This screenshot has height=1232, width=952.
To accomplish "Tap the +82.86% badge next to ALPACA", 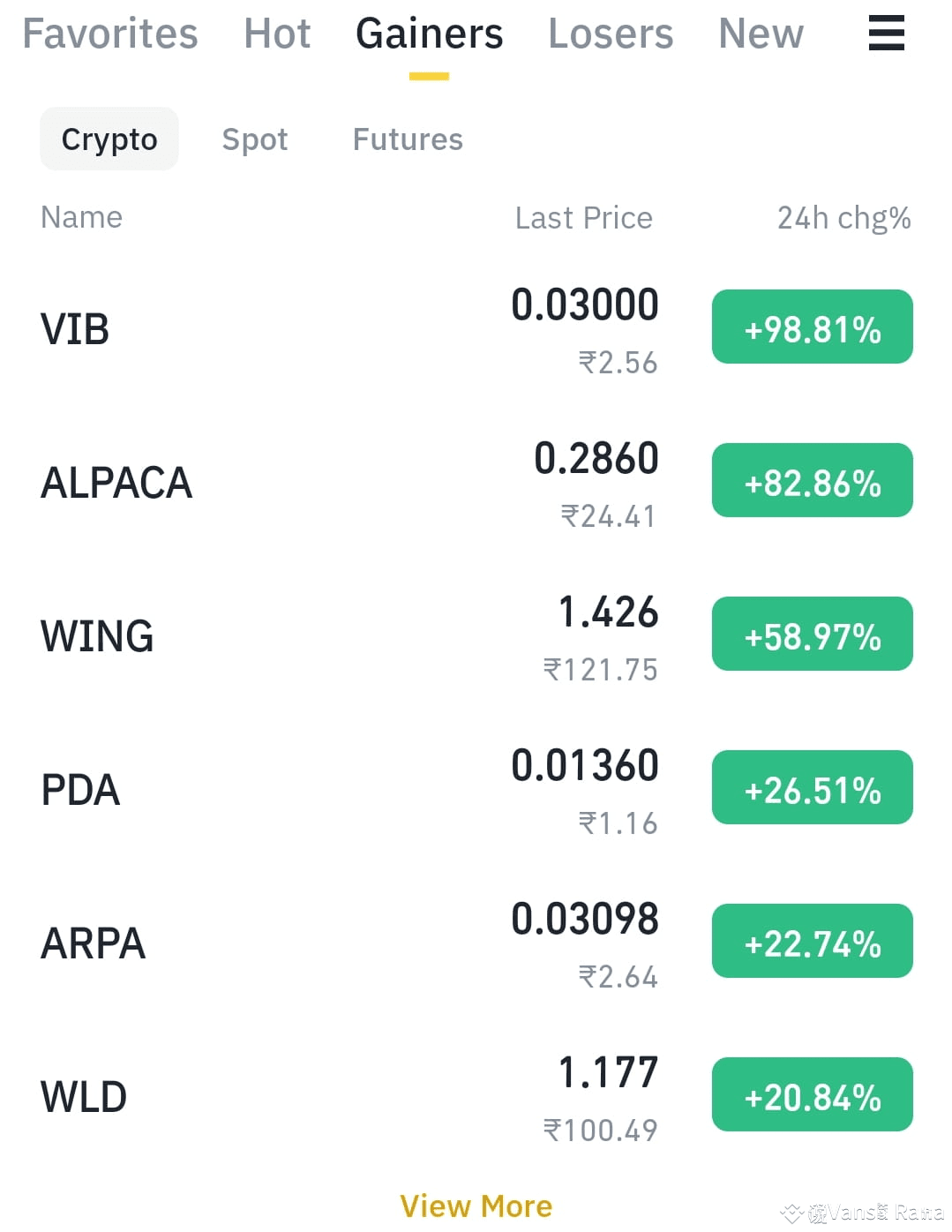I will [812, 480].
